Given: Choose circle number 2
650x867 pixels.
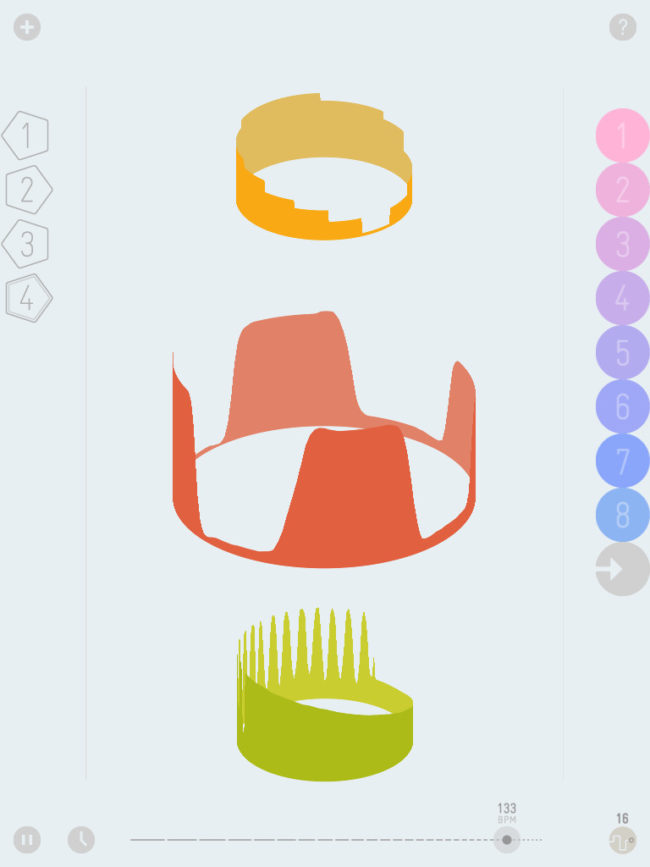Looking at the screenshot, I should [622, 190].
